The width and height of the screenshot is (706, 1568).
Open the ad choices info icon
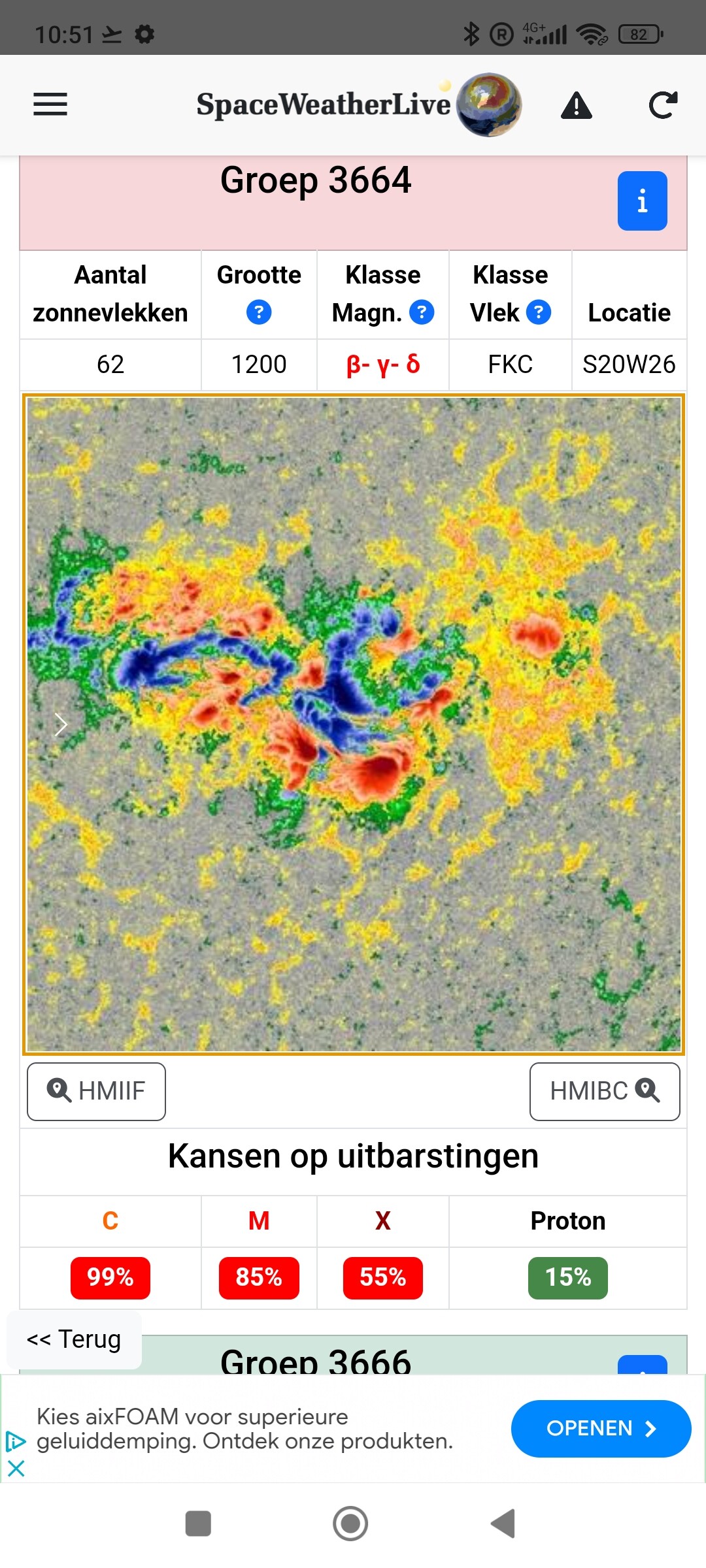click(16, 1441)
